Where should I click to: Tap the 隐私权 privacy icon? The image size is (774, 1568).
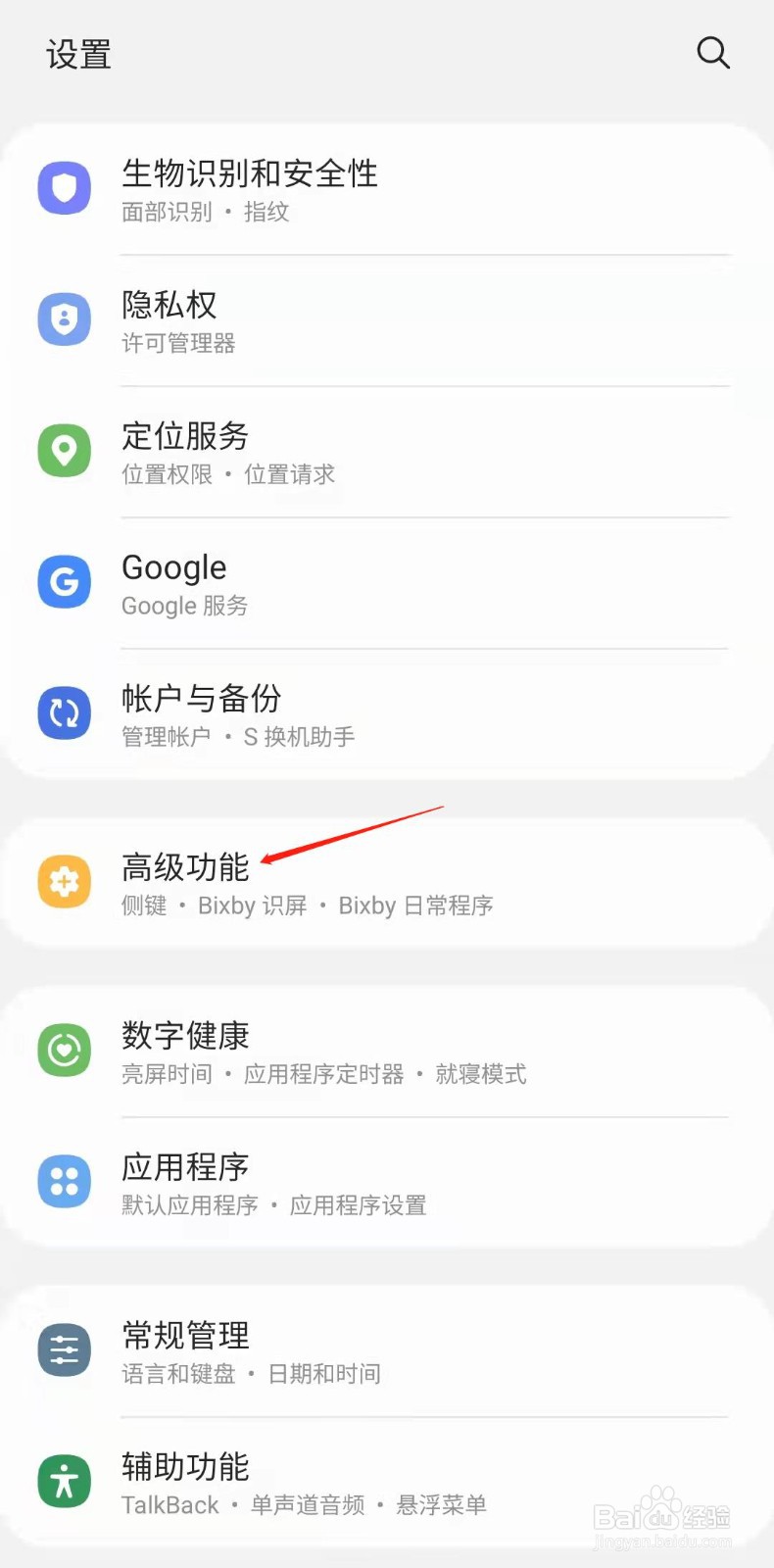point(64,318)
